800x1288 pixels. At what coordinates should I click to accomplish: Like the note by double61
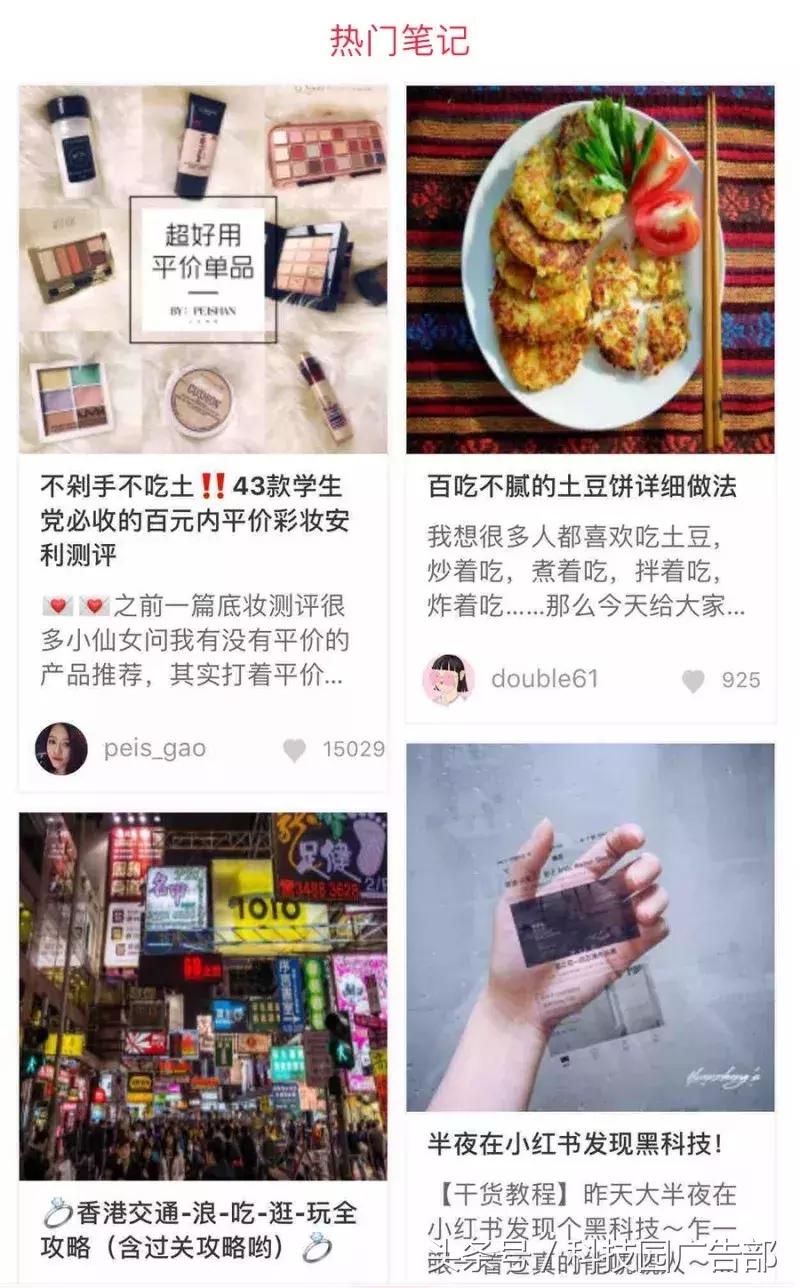(693, 681)
